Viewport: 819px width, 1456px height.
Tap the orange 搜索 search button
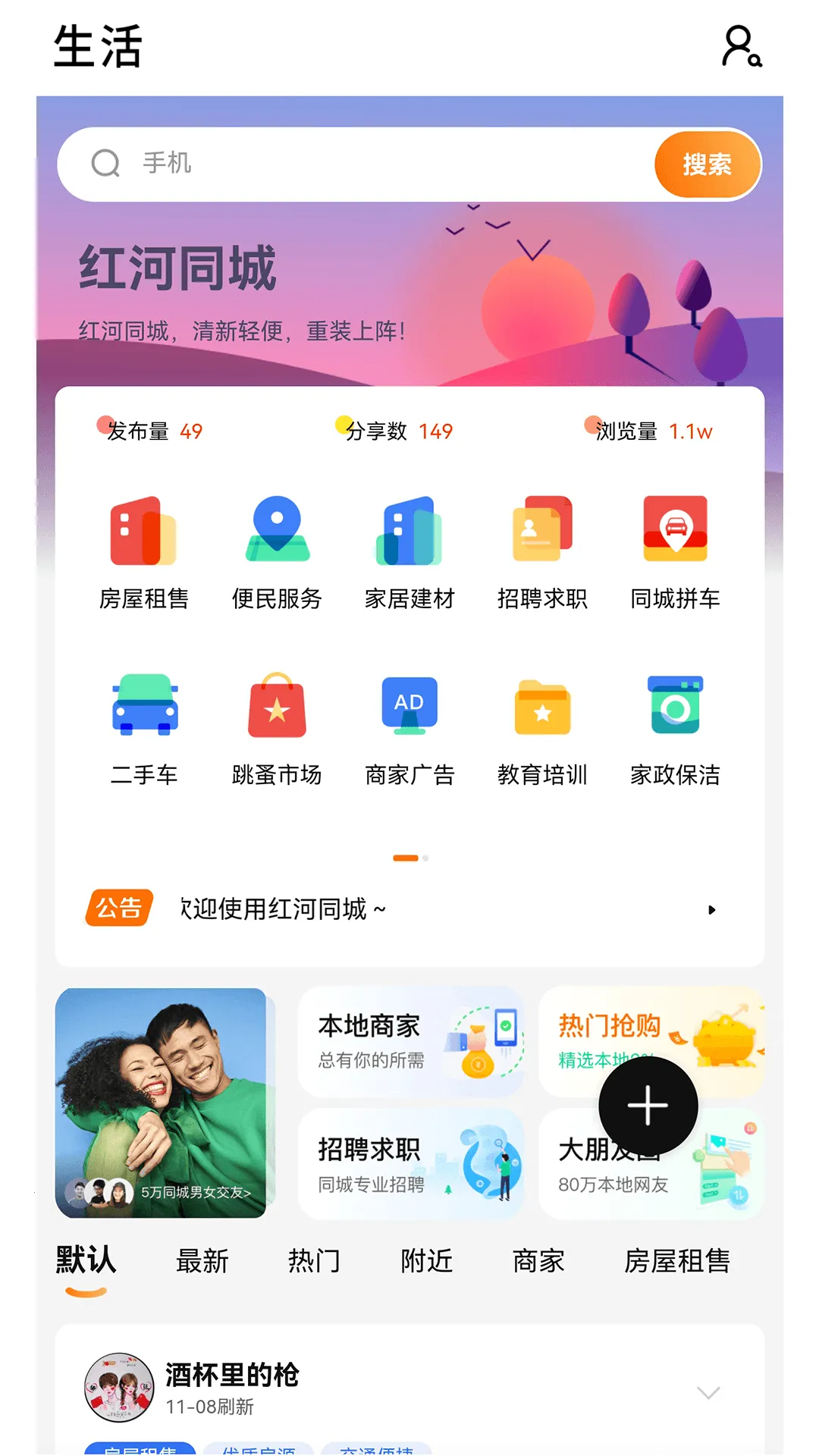point(706,164)
